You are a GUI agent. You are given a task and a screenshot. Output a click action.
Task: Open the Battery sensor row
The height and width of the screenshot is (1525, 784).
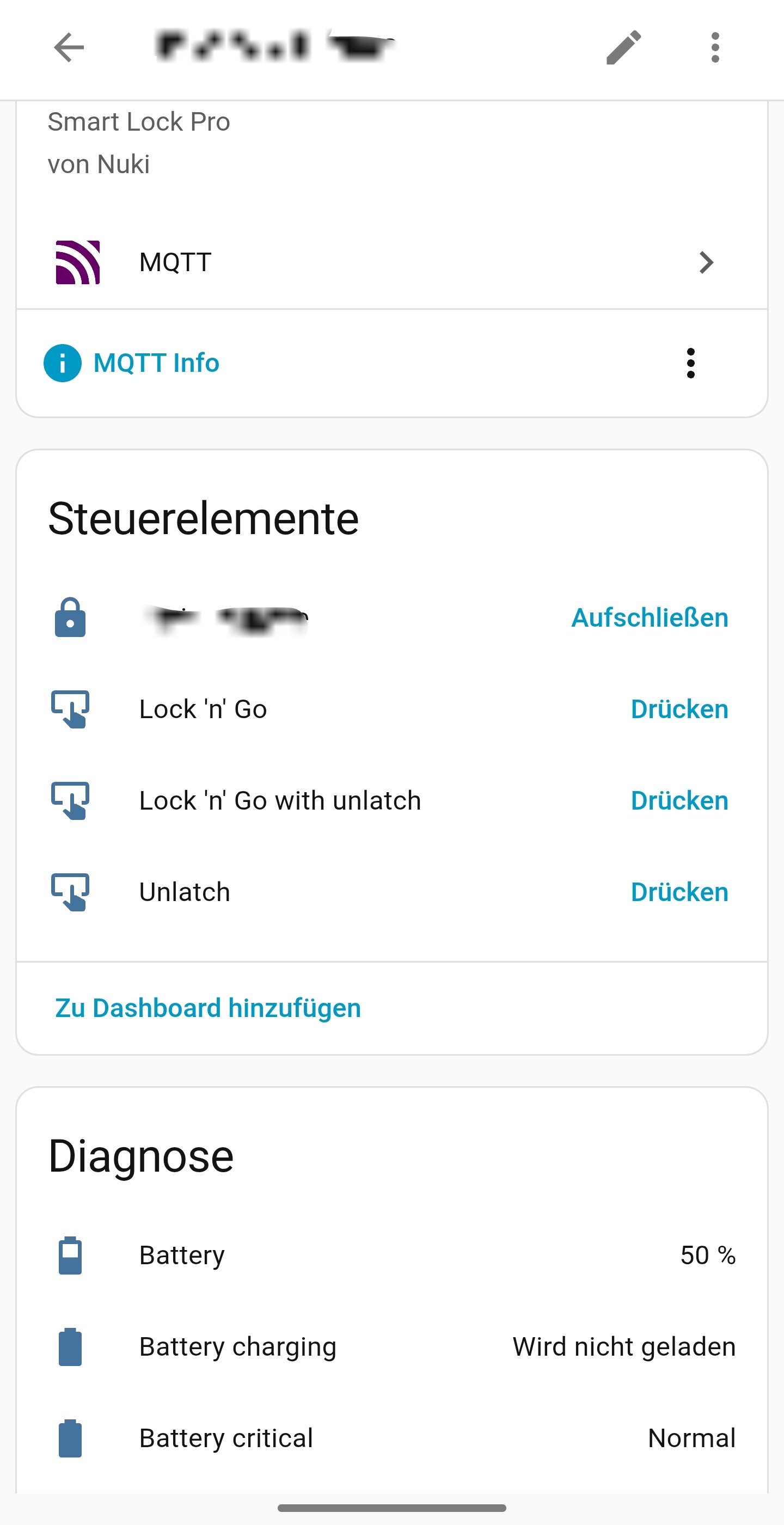pyautogui.click(x=391, y=1255)
